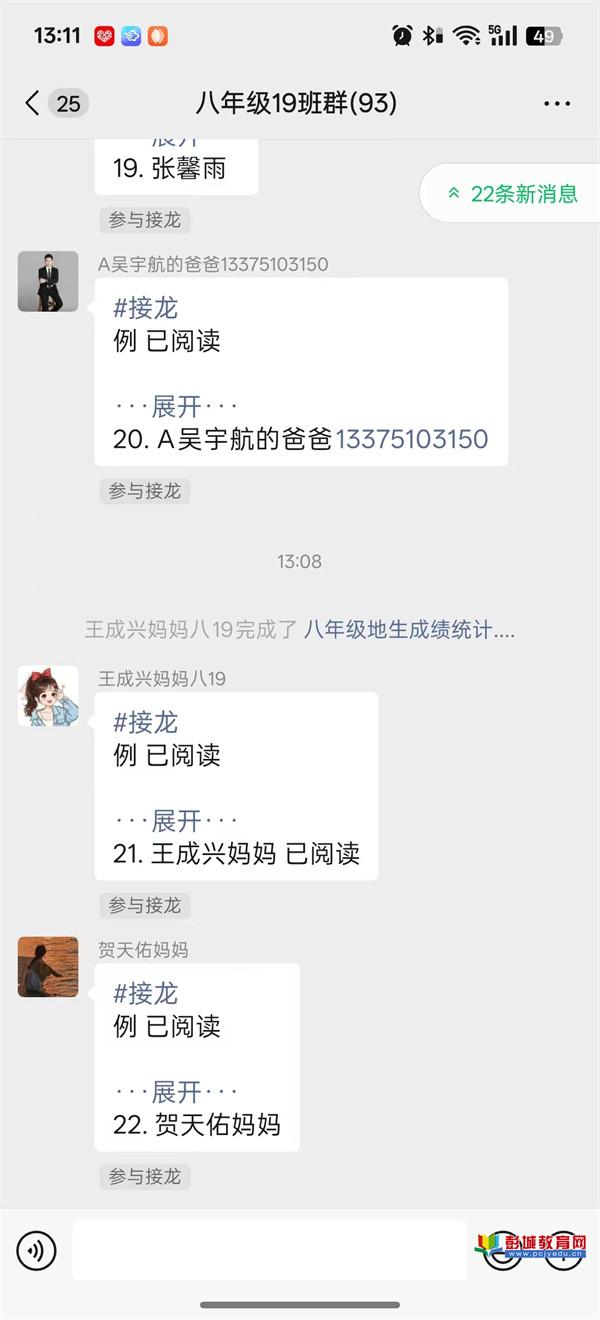Viewport: 600px width, 1320px height.
Task: Join the 接龙 under 王成兴妈妈's message
Action: [x=145, y=905]
